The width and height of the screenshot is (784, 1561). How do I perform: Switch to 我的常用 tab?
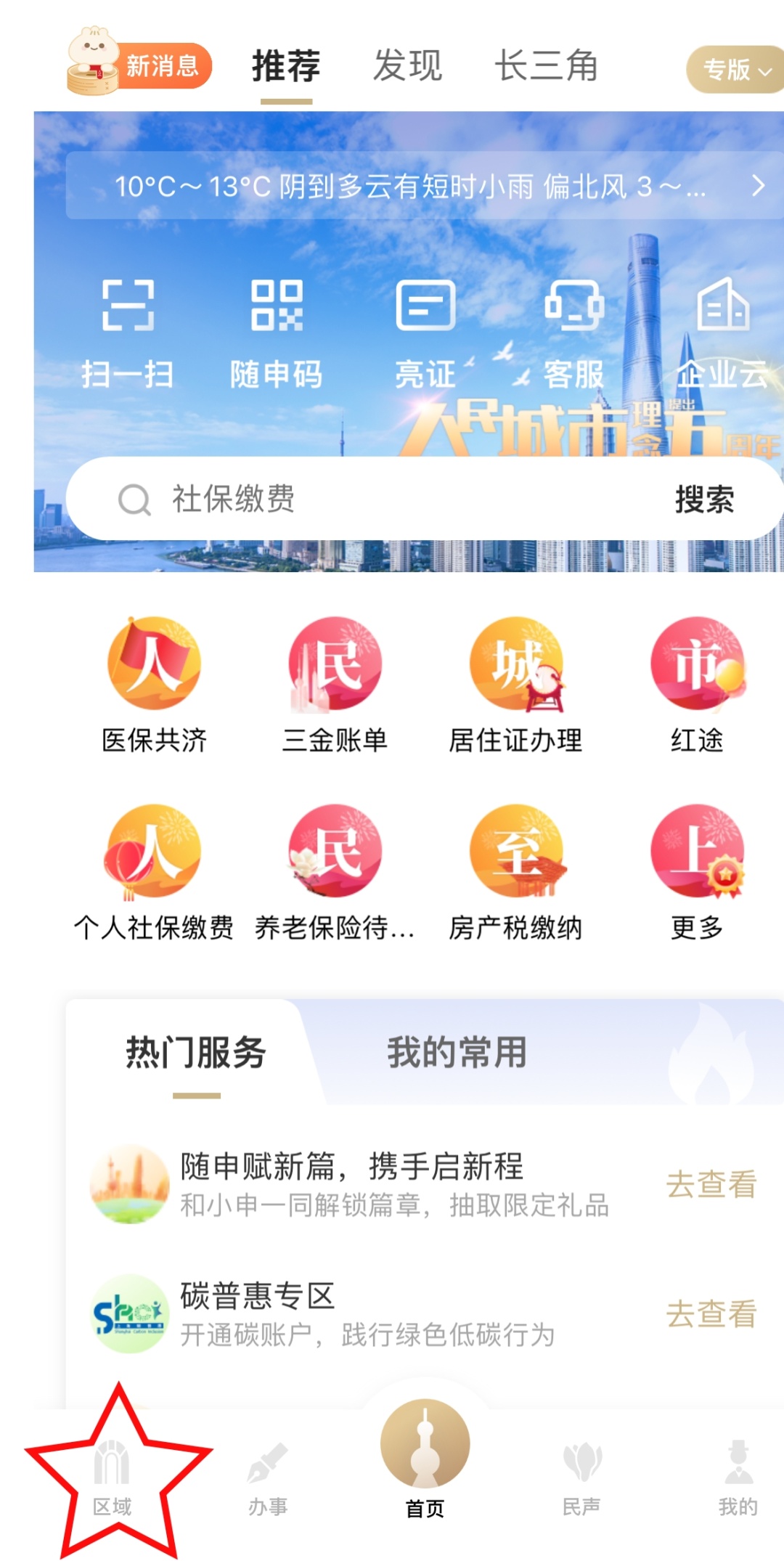coord(457,1052)
